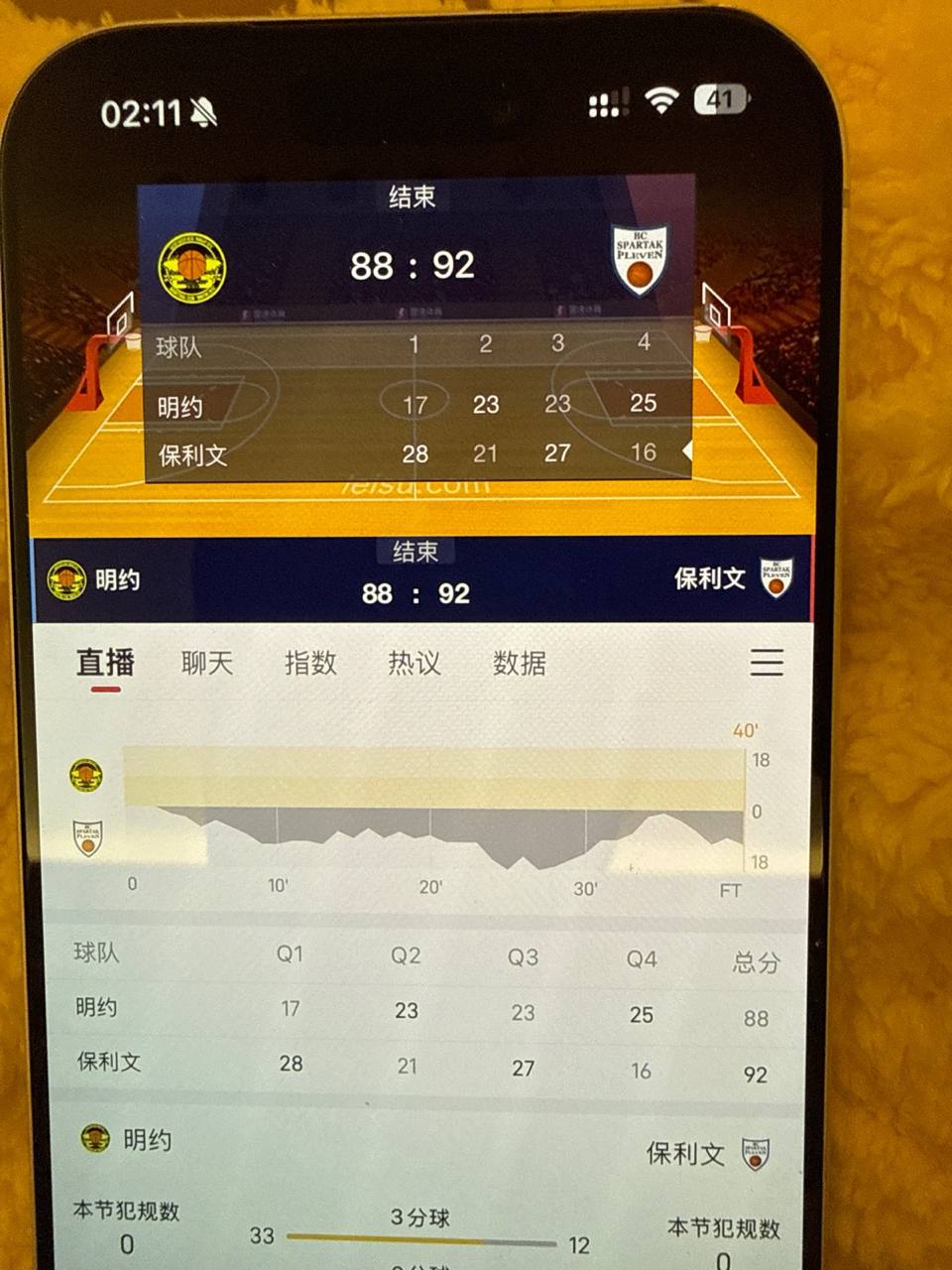Screen dimensions: 952x1270
Task: Collapse the quarter score overlay arrow
Action: [686, 451]
